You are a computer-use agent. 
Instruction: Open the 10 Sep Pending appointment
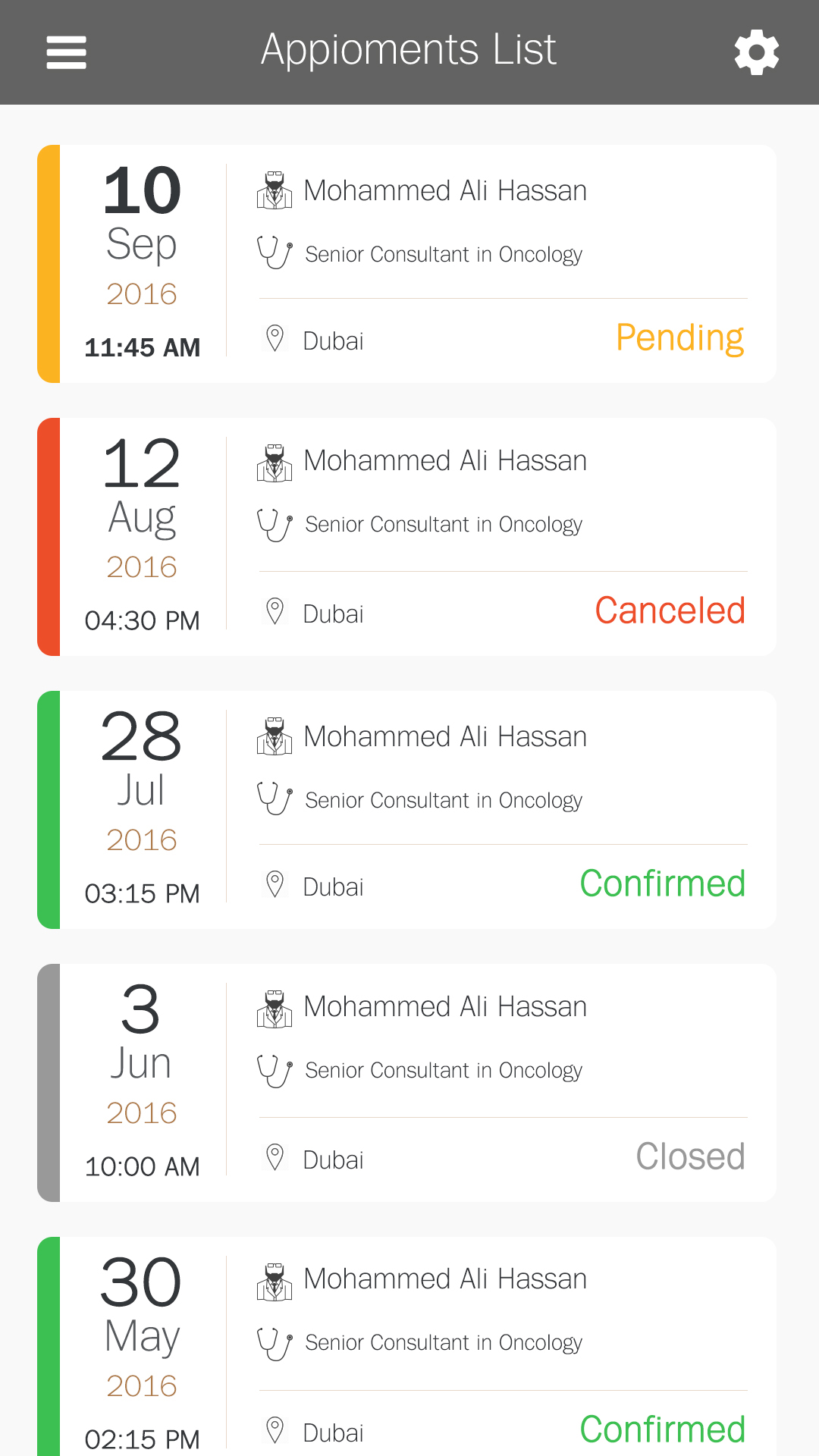406,264
